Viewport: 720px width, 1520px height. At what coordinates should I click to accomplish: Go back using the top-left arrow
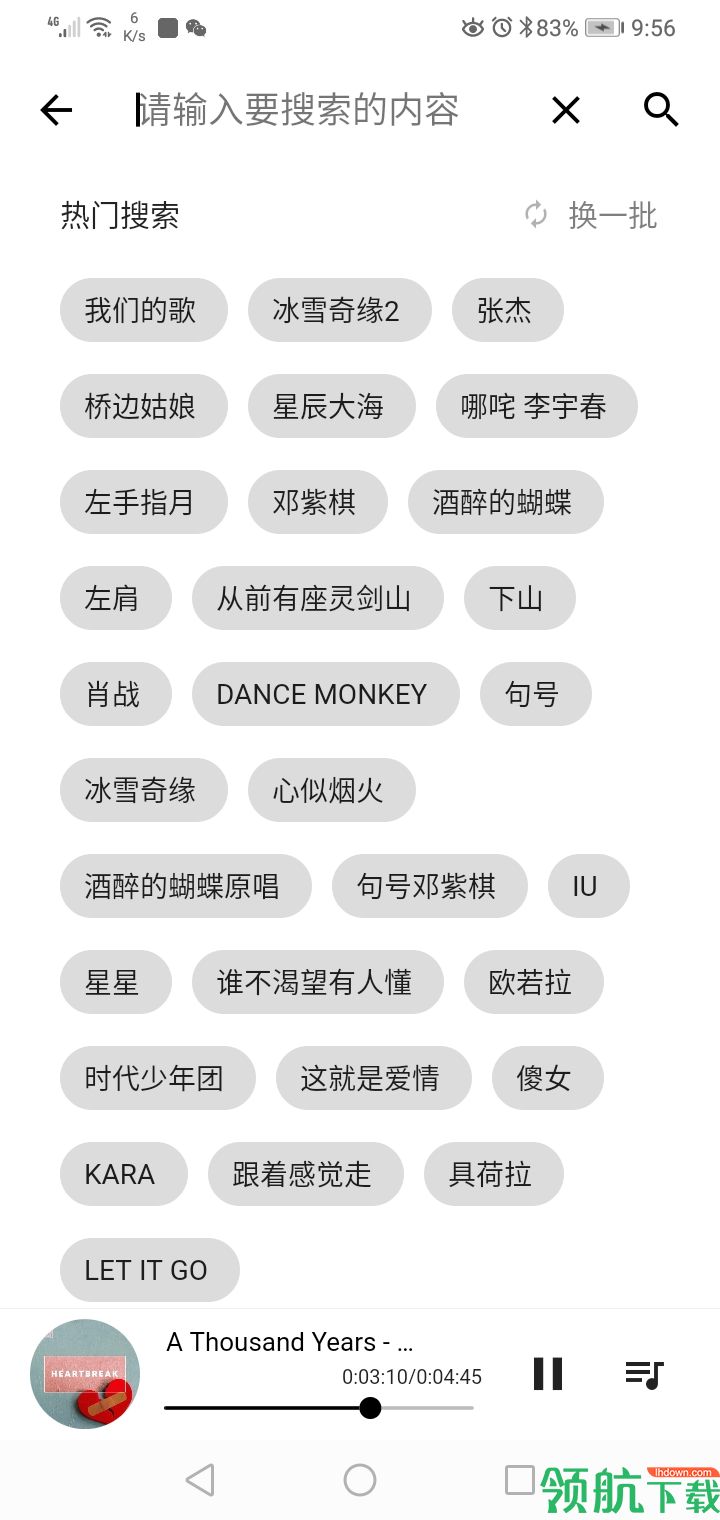point(56,110)
